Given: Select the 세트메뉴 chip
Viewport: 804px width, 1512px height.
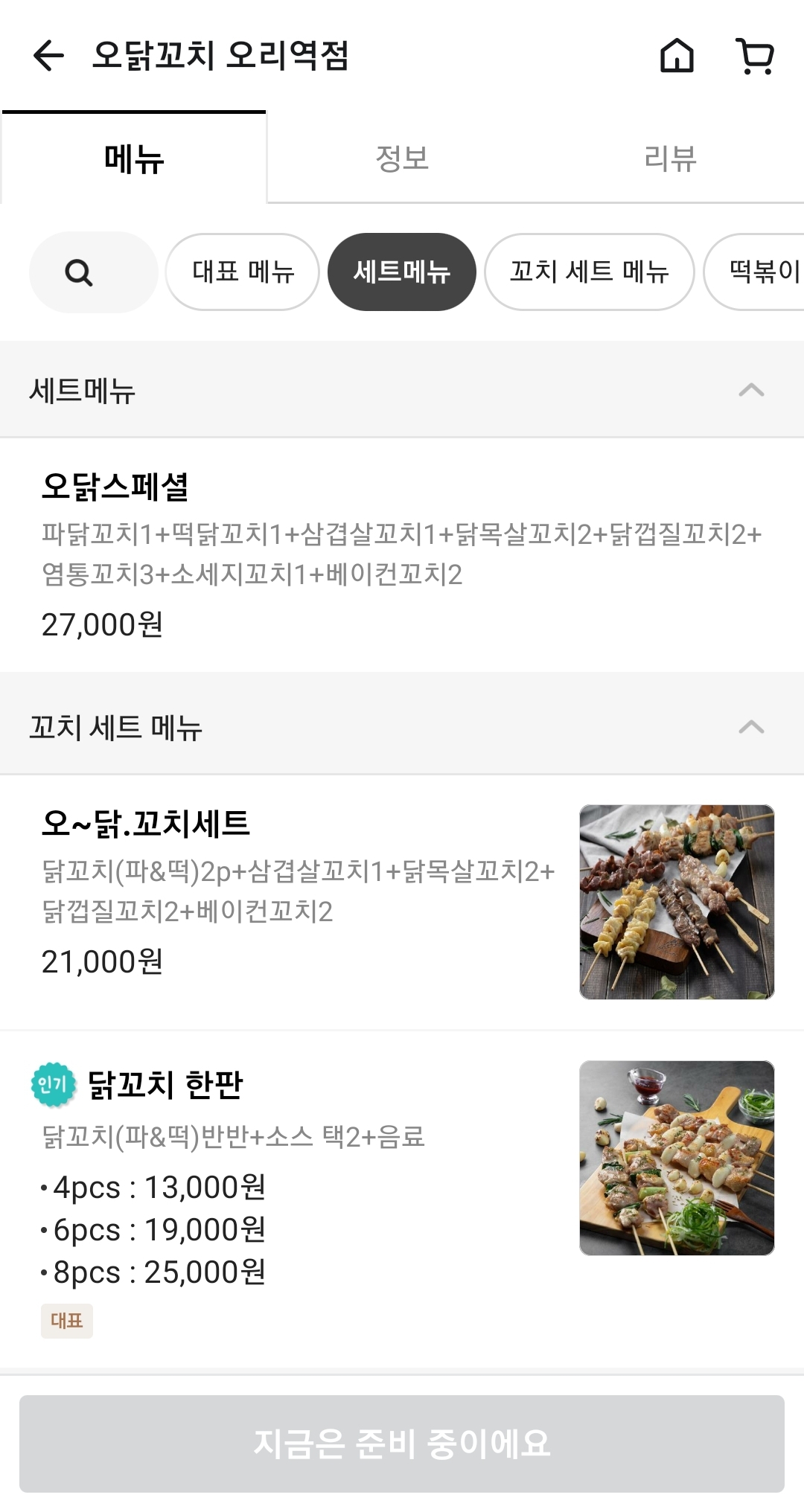Looking at the screenshot, I should click(402, 272).
